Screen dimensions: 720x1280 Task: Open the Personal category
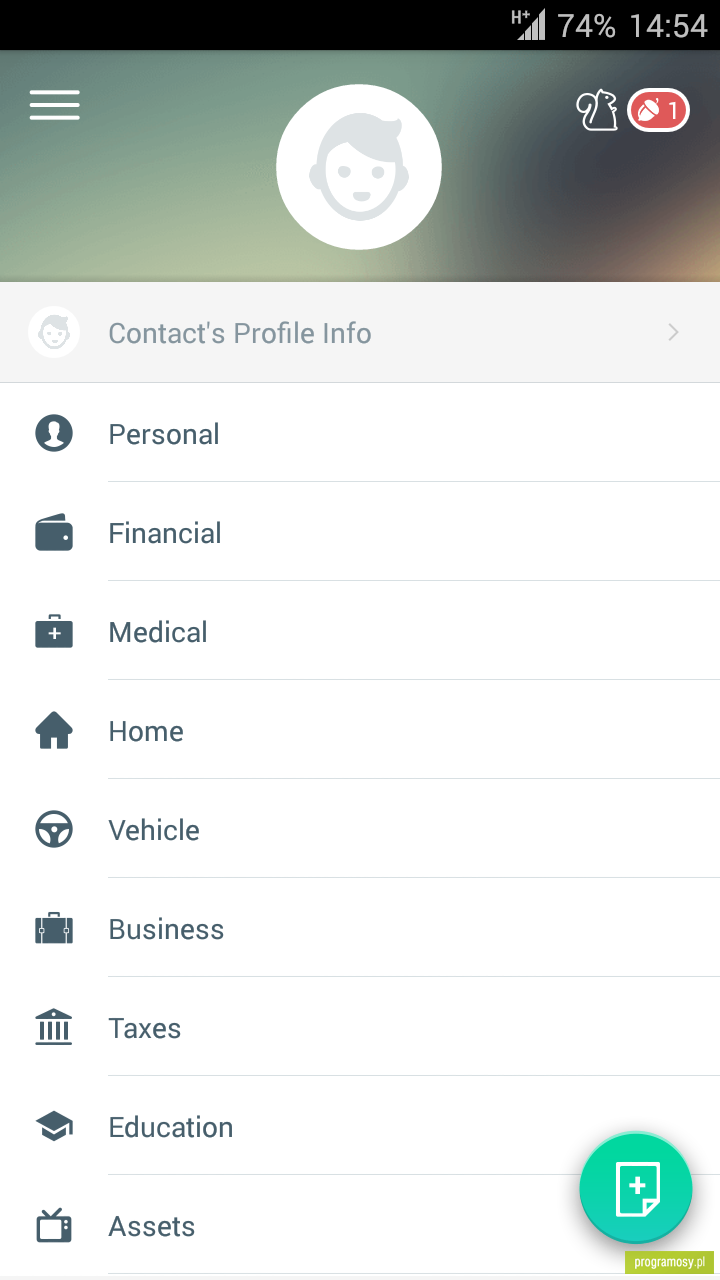tap(360, 434)
